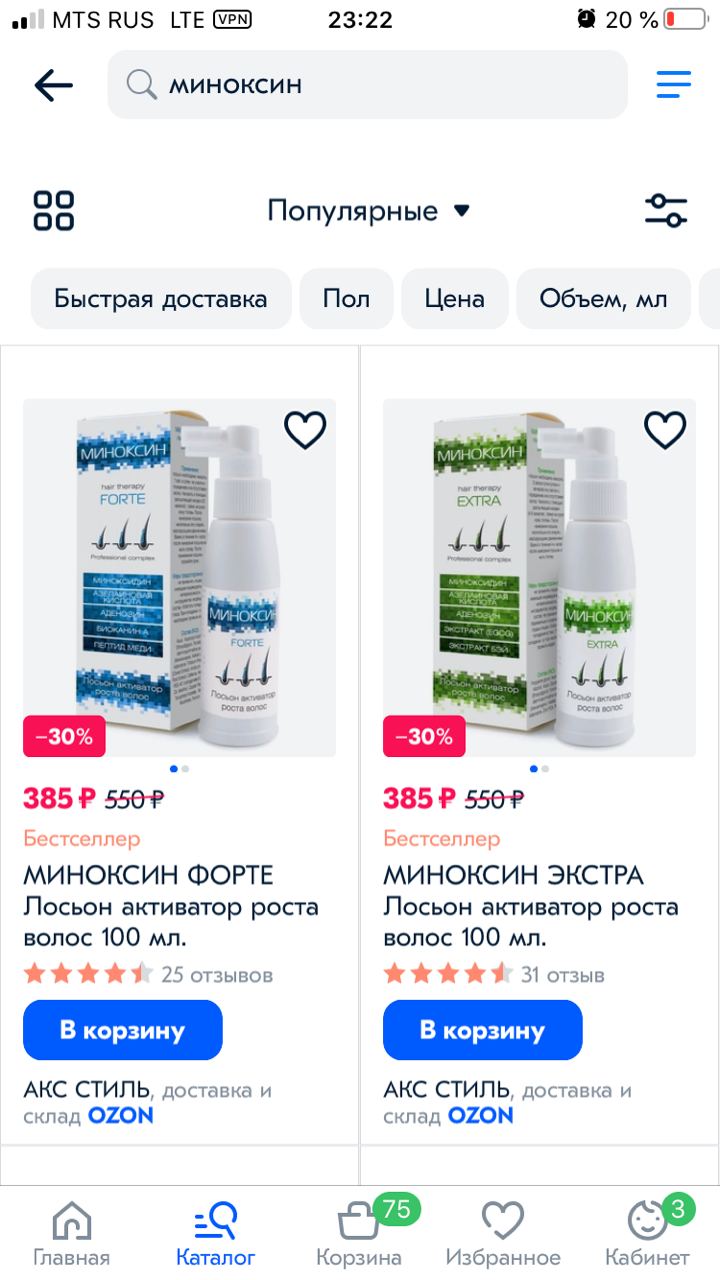720x1280 pixels.
Task: Open the Корзина tab
Action: (x=359, y=1235)
